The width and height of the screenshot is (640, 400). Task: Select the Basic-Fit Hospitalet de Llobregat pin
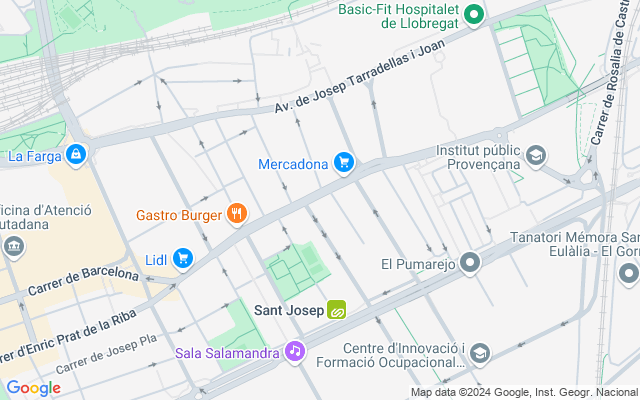click(476, 12)
